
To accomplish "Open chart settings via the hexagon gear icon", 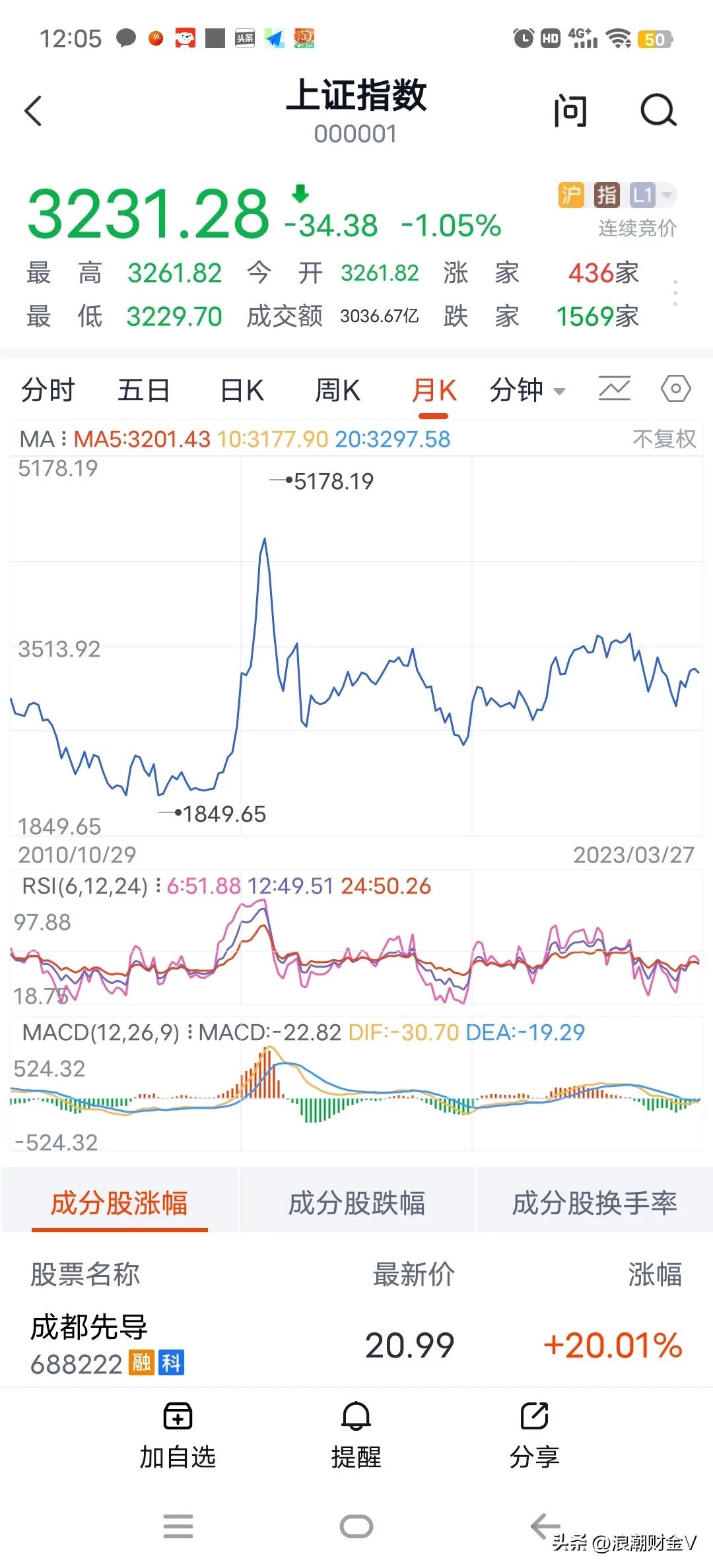I will pyautogui.click(x=676, y=389).
